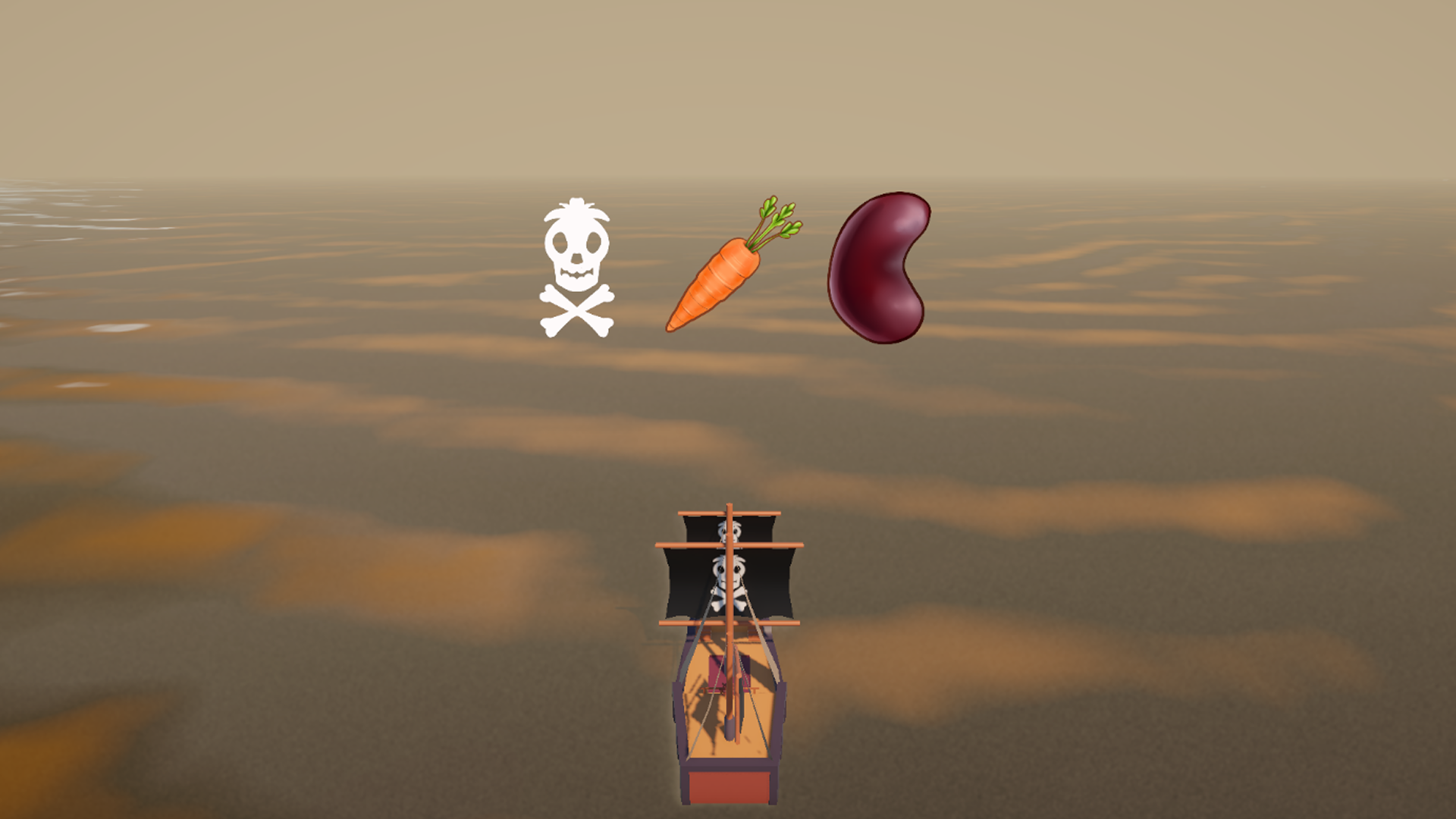Viewport: 1456px width, 819px height.
Task: Tap the white skull and crossbones
Action: [576, 267]
